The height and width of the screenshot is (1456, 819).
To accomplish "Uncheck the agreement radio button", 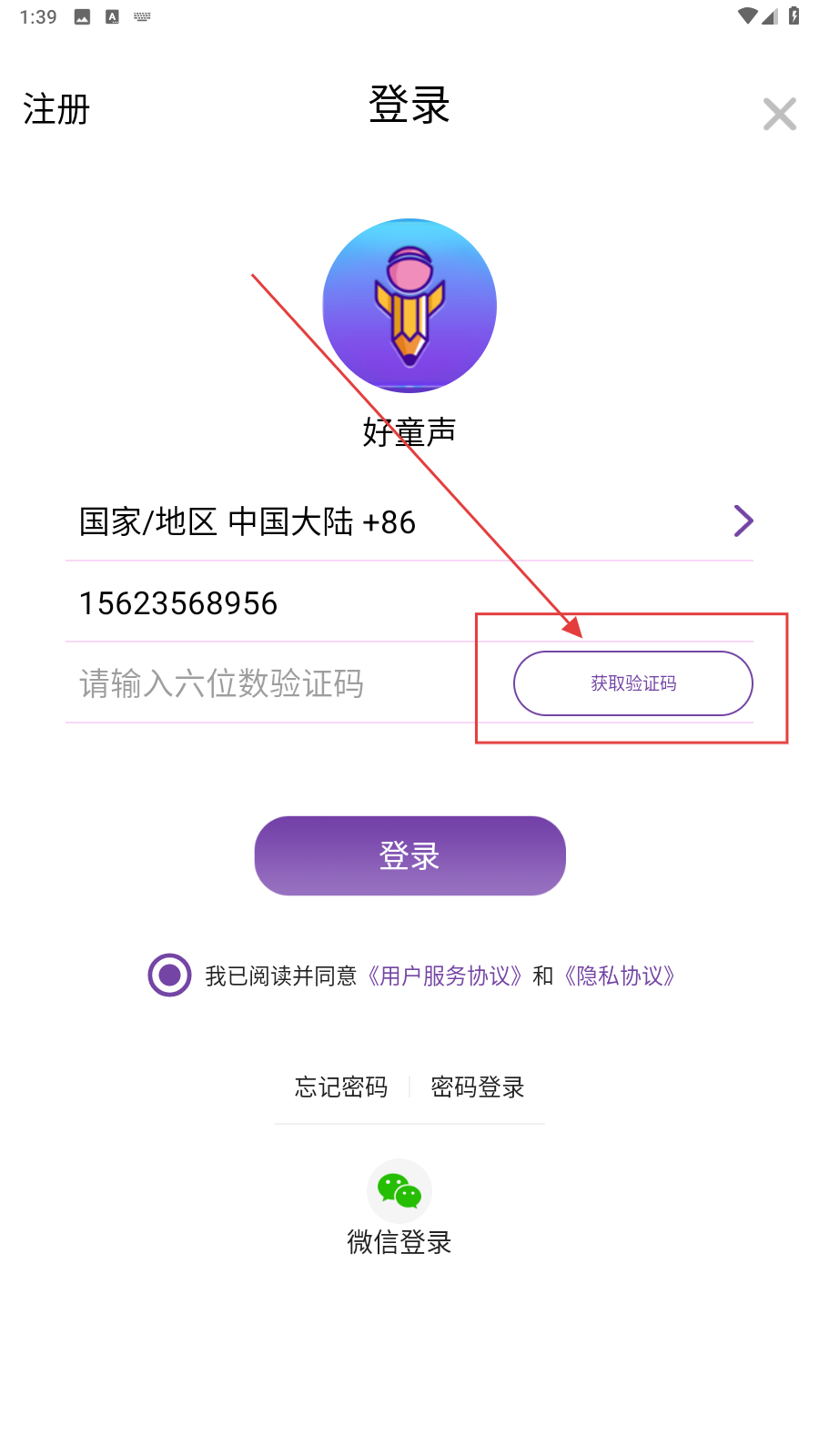I will coord(169,975).
